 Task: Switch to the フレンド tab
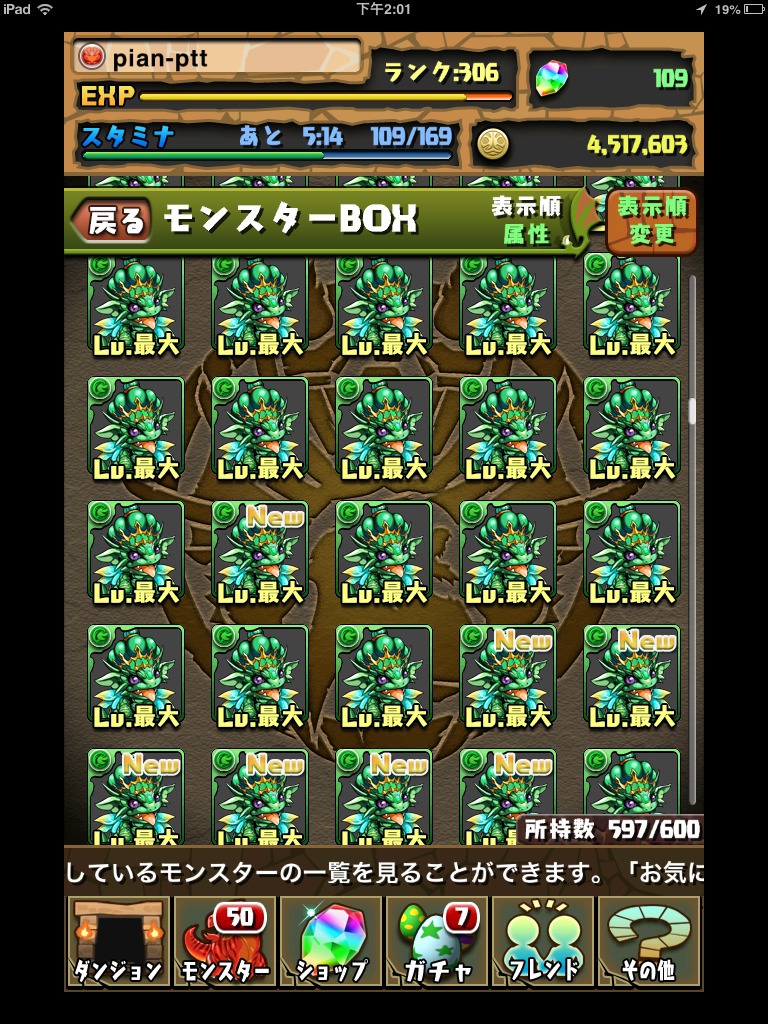[x=543, y=942]
